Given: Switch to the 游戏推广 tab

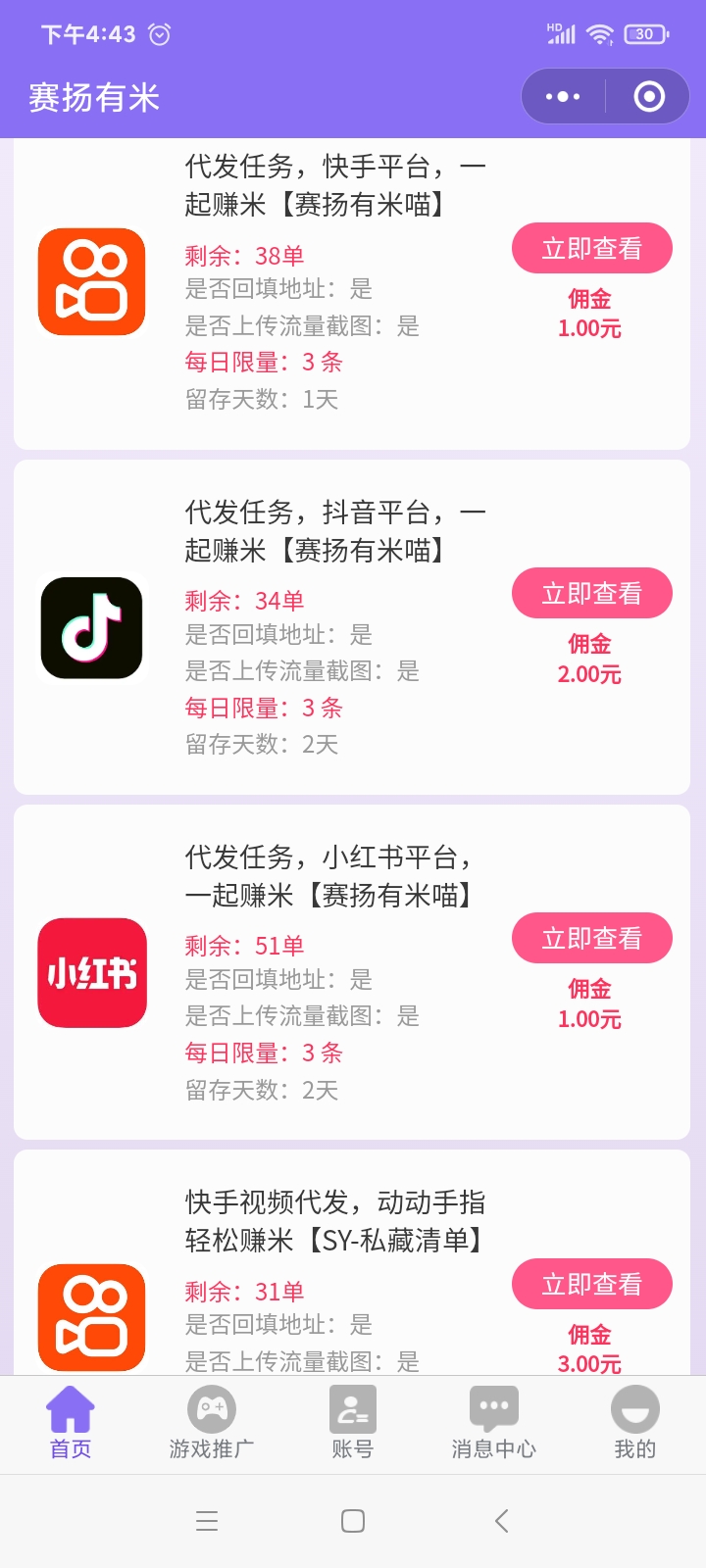Looking at the screenshot, I should pyautogui.click(x=212, y=1423).
